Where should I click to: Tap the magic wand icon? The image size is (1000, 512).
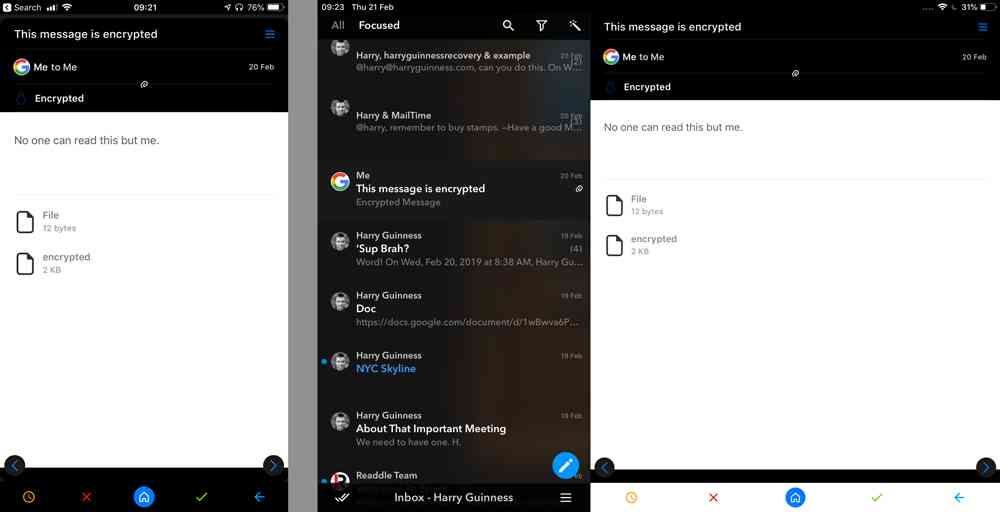coord(574,25)
